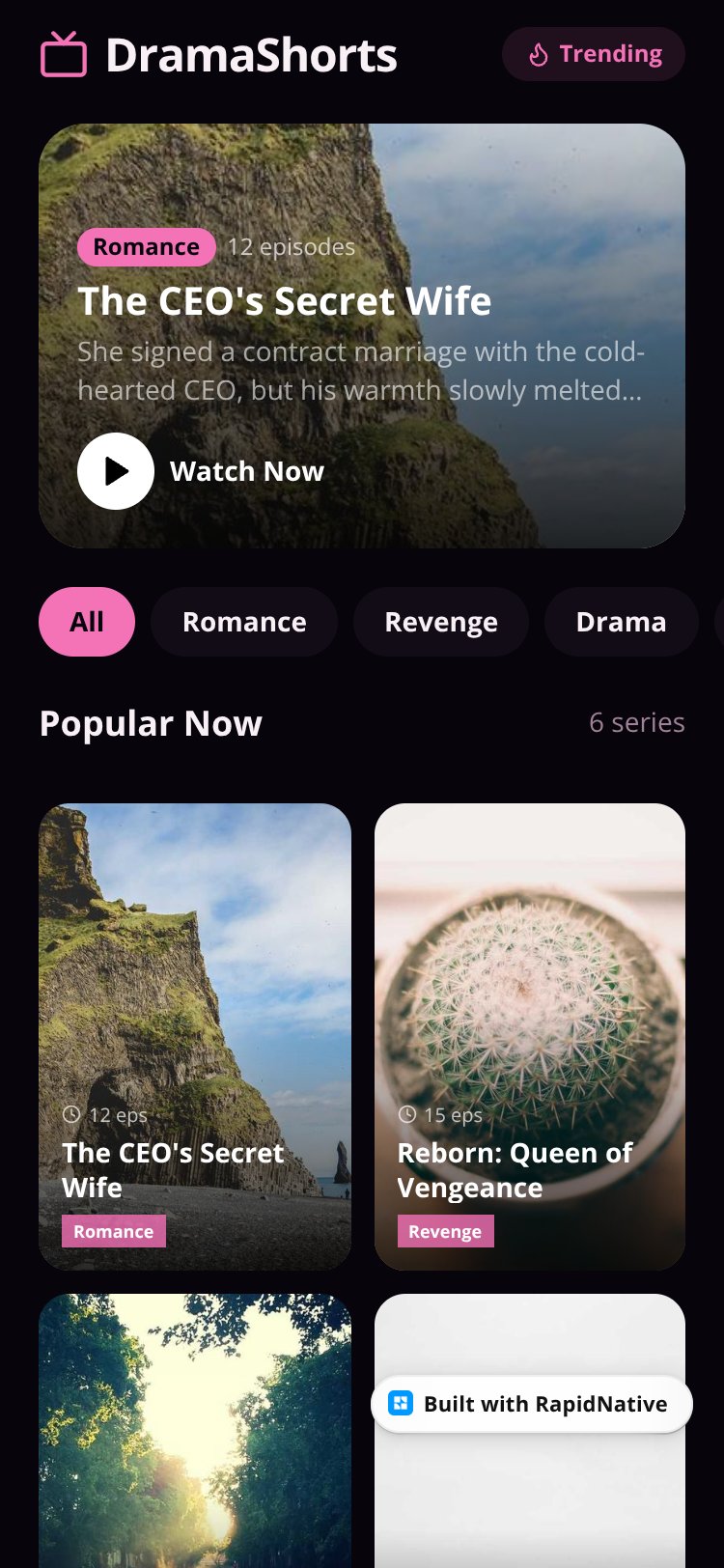724x1568 pixels.
Task: Open the tree-lined road series card
Action: (195, 1431)
